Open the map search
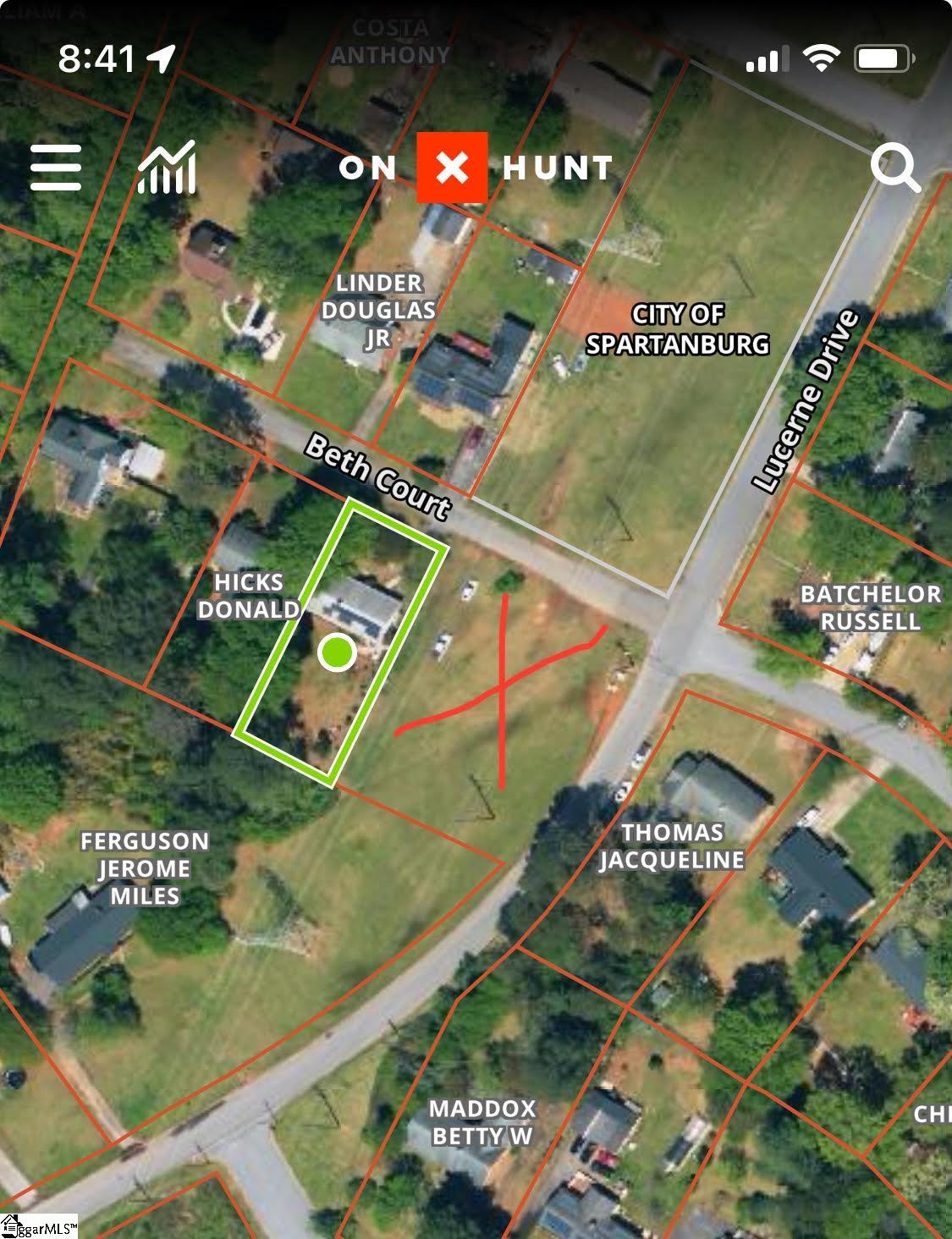Screen dimensions: 952x1239 point(895,168)
